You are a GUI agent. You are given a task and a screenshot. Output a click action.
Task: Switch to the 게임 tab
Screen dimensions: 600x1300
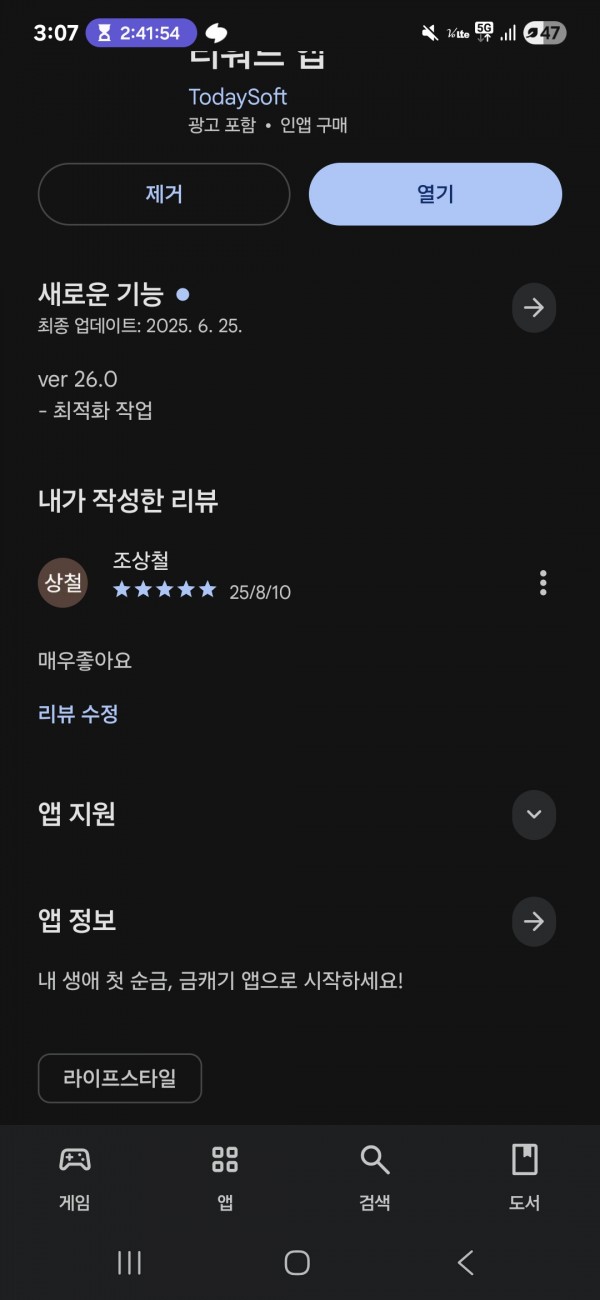75,1178
